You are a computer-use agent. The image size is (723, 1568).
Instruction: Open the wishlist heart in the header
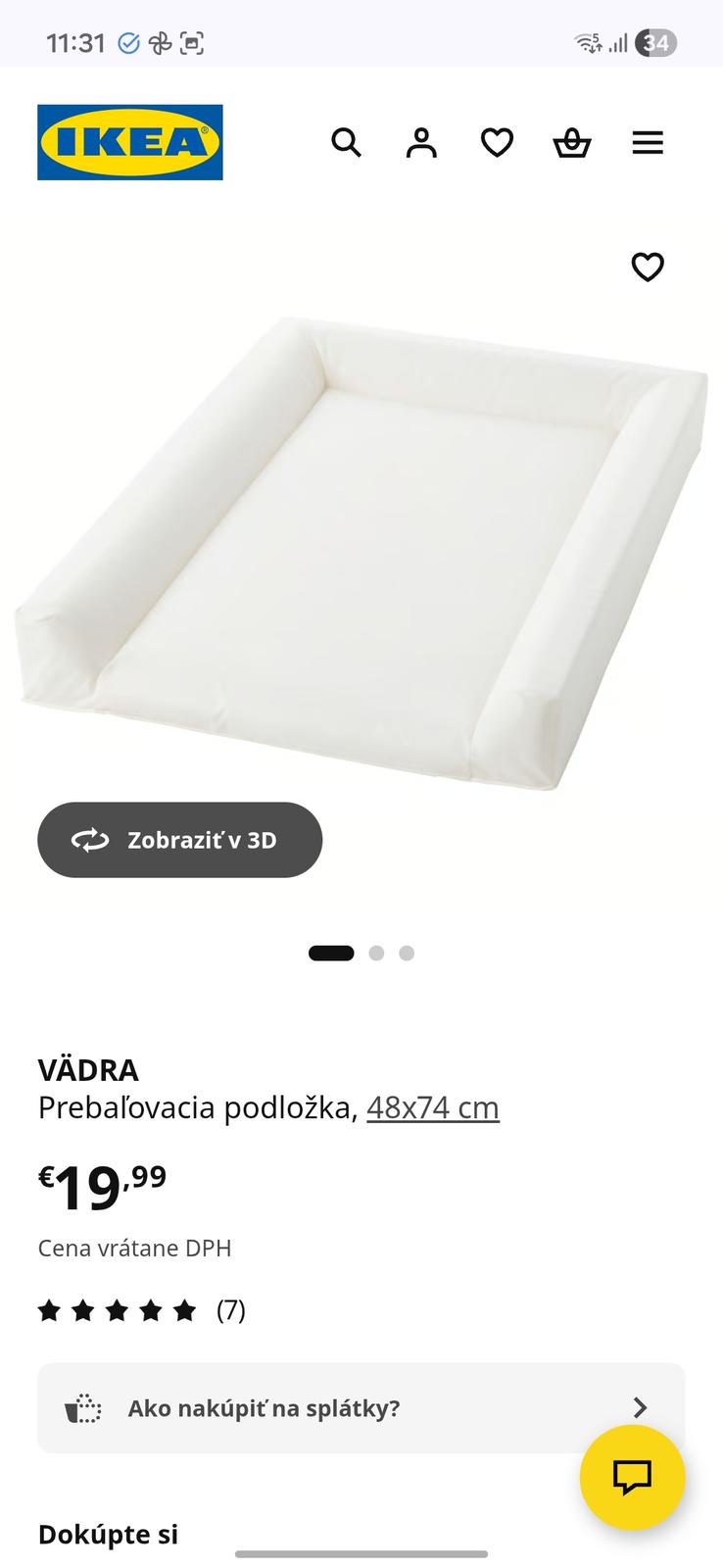coord(497,143)
